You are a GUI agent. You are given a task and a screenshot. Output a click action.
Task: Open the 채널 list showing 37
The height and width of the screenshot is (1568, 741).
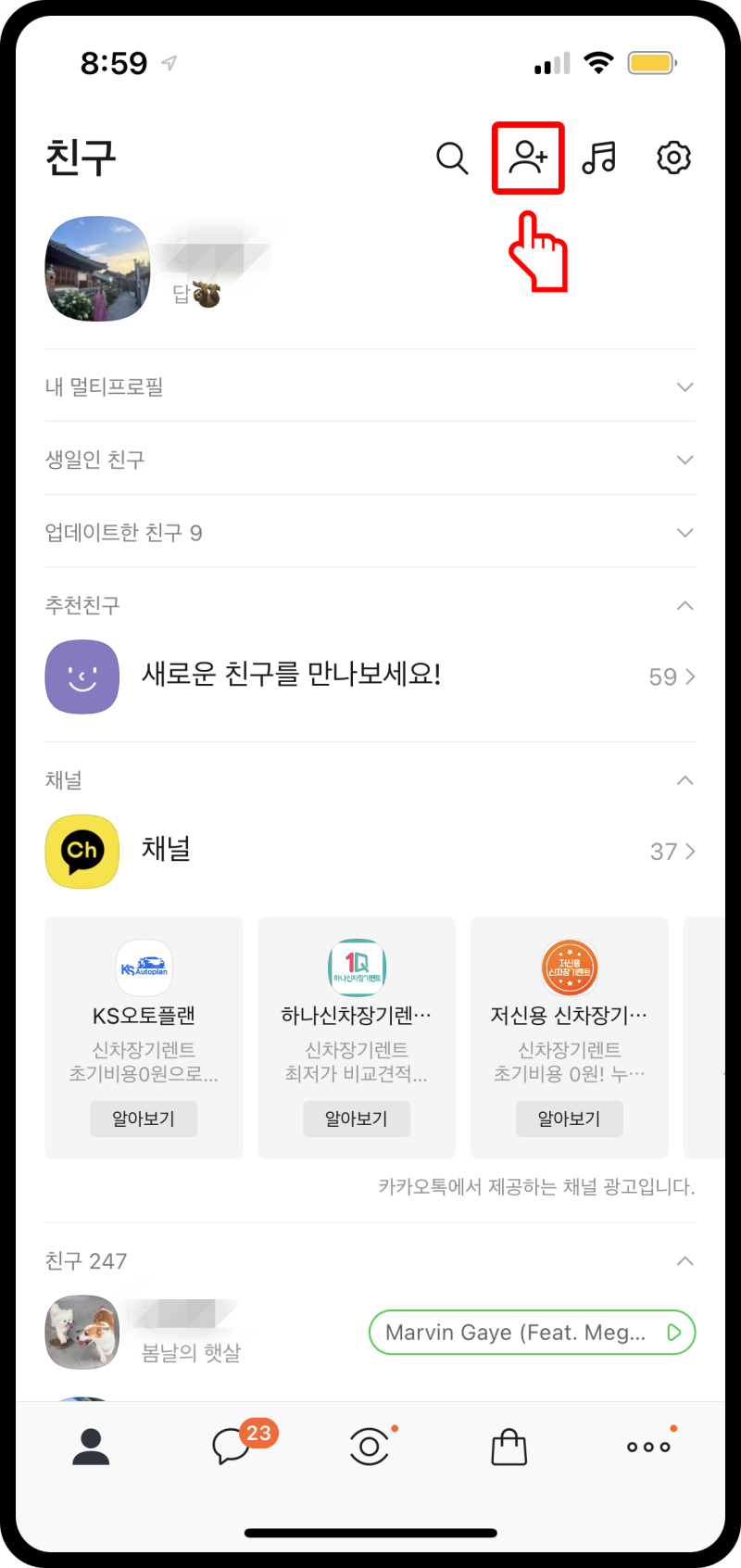(370, 851)
